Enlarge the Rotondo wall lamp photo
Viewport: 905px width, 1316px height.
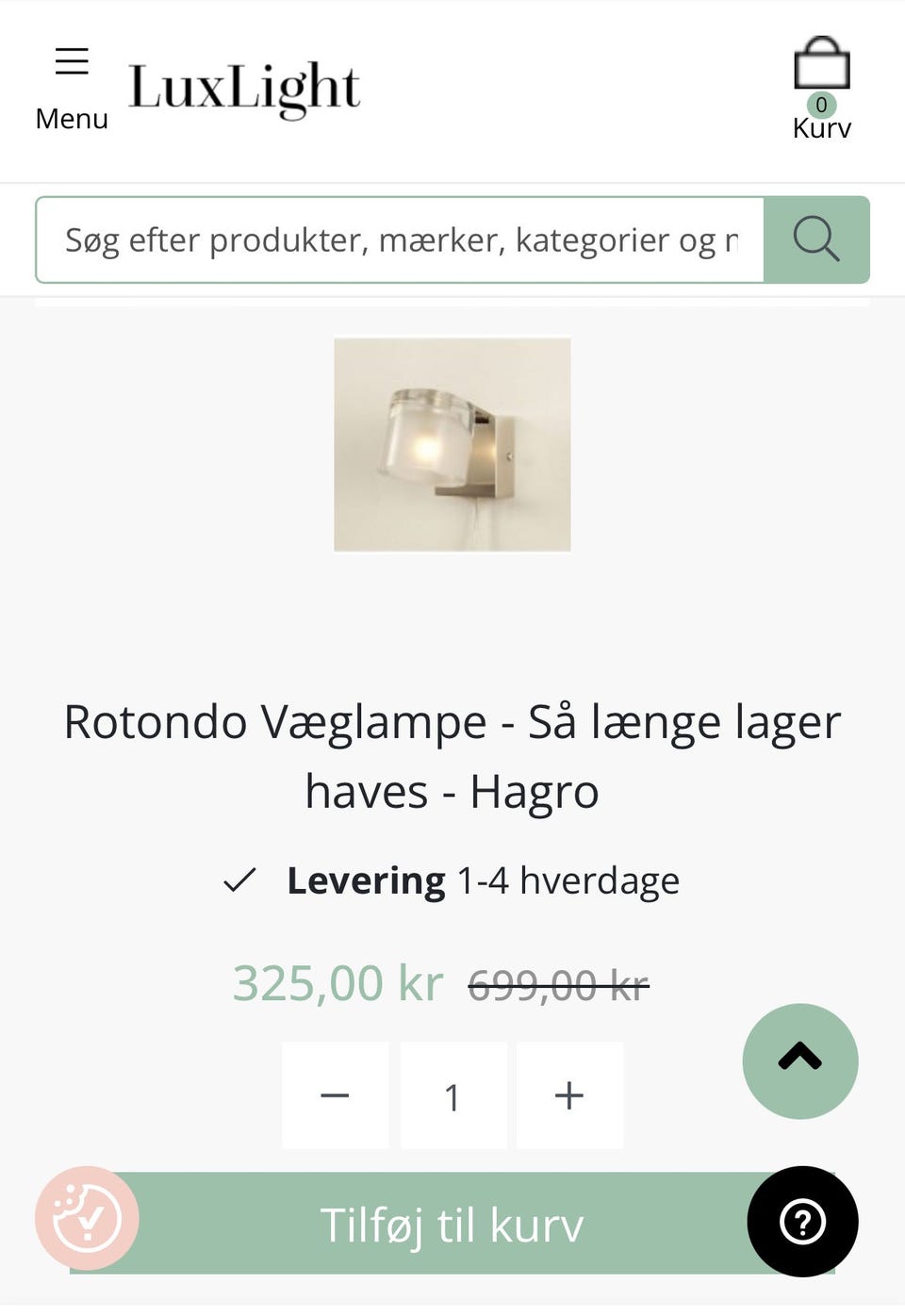[452, 444]
